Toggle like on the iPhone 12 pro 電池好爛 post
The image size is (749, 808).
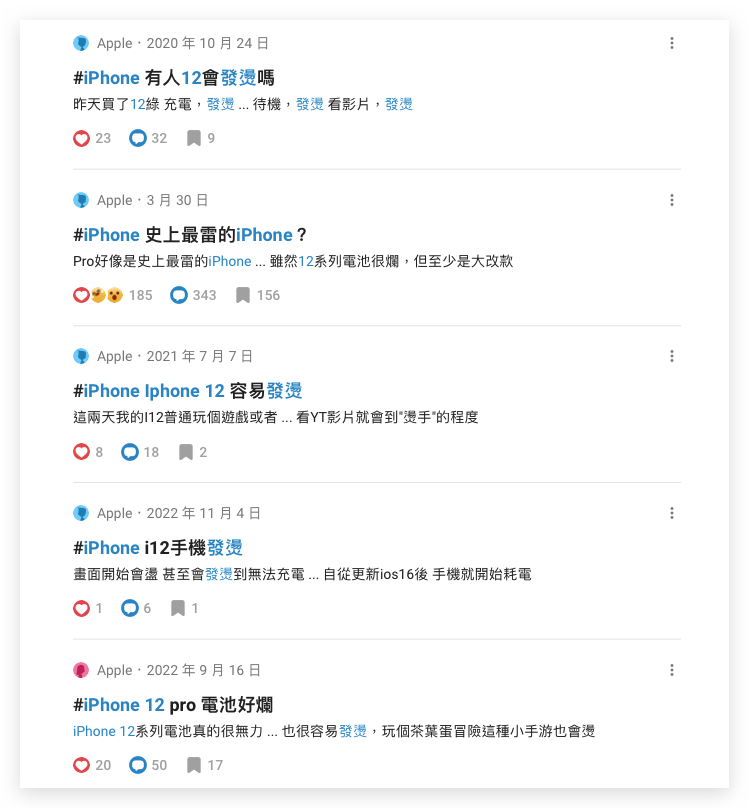(x=80, y=765)
